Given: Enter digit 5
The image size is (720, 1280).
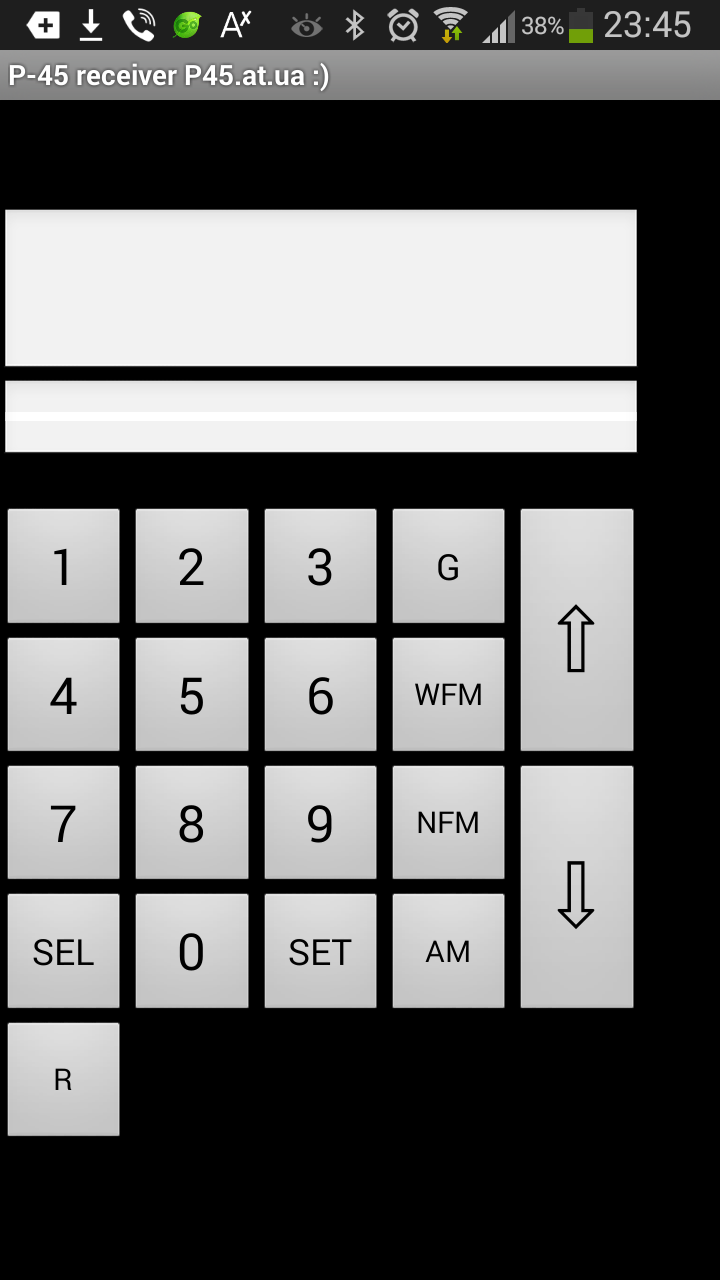Looking at the screenshot, I should click(192, 694).
